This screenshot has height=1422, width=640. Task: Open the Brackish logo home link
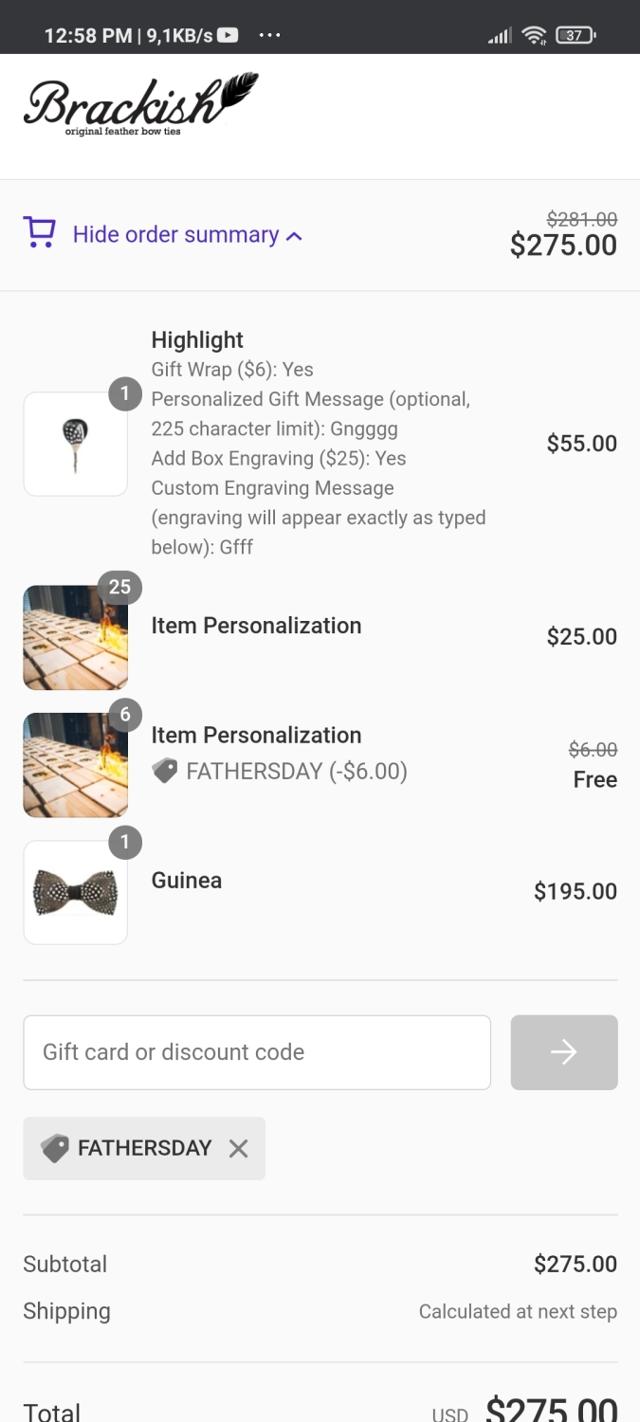pos(140,104)
